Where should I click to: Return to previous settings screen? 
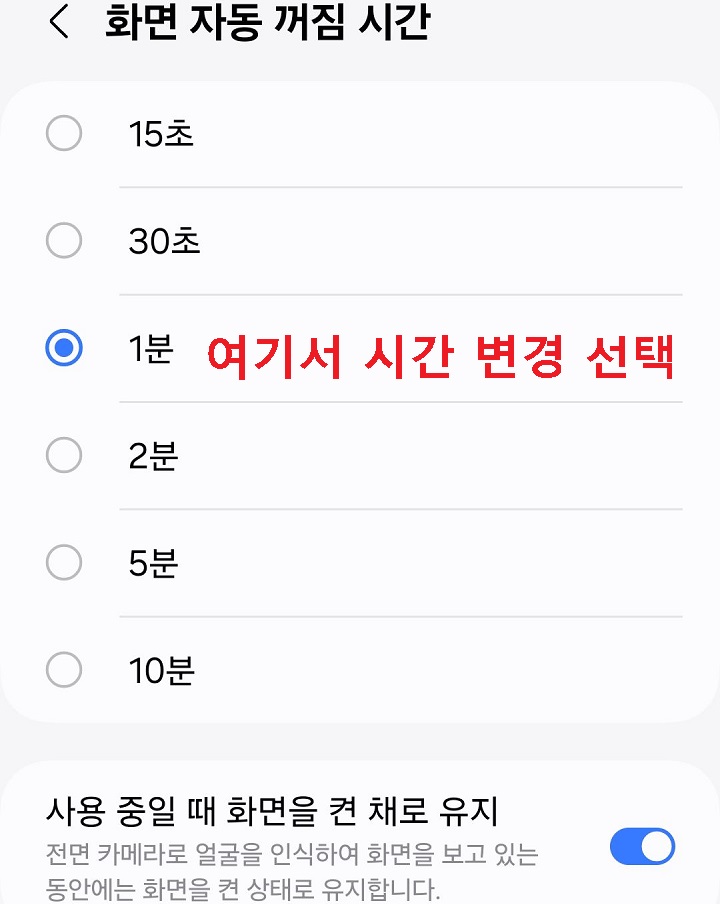pos(57,23)
